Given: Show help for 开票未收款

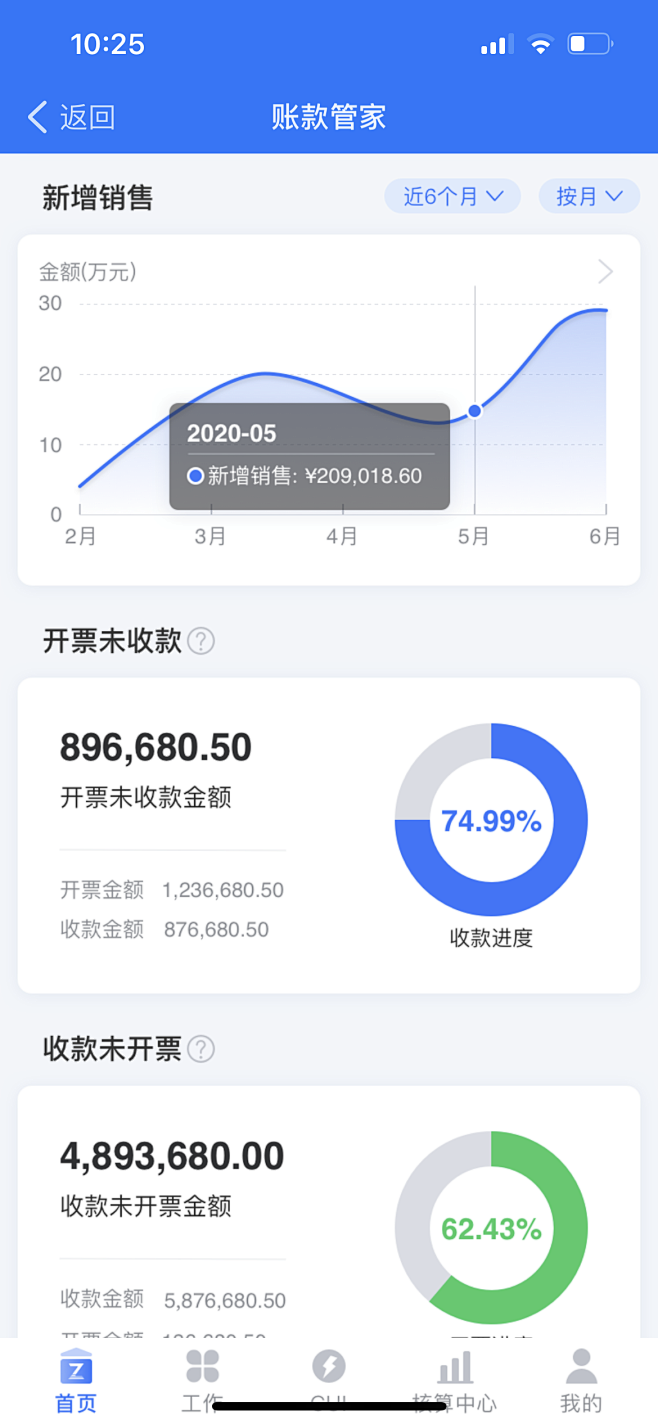Looking at the screenshot, I should (x=201, y=641).
